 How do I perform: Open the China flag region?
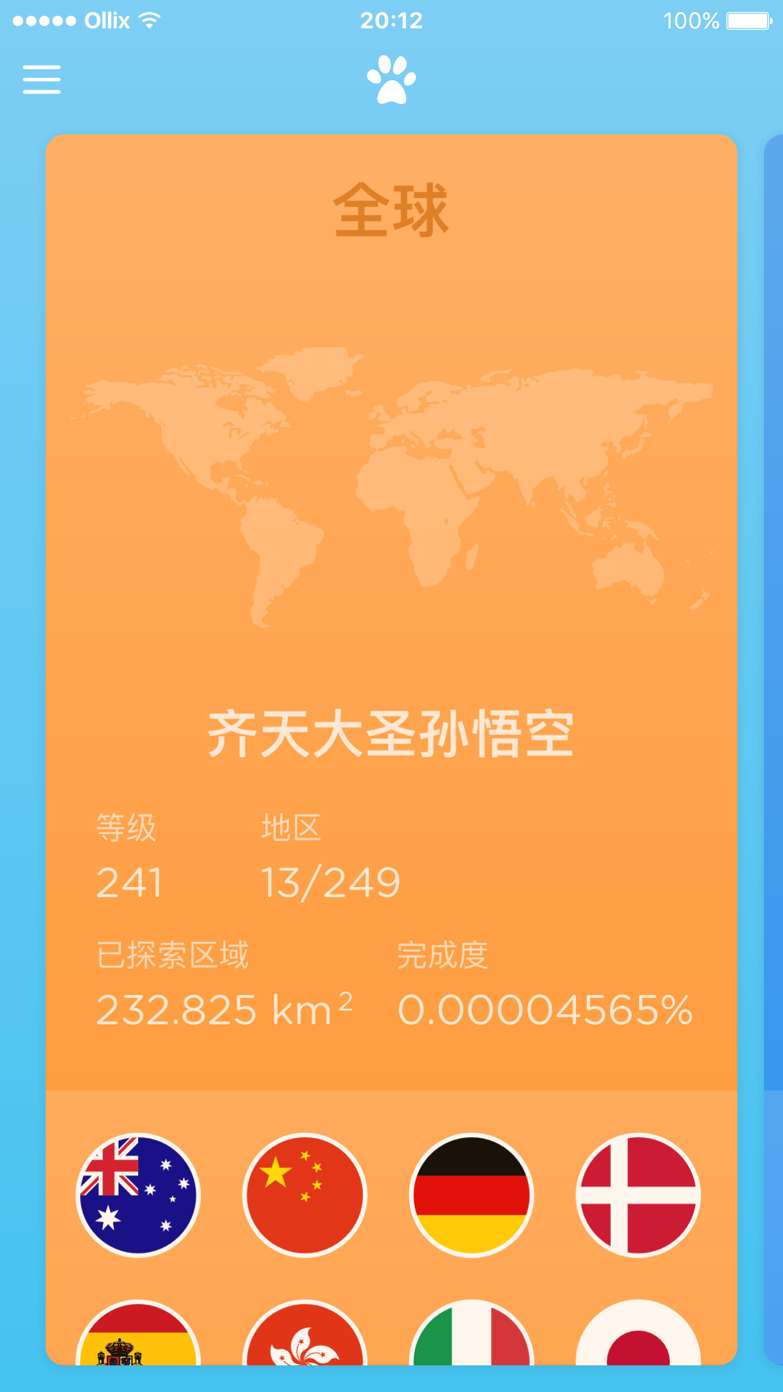point(305,1195)
